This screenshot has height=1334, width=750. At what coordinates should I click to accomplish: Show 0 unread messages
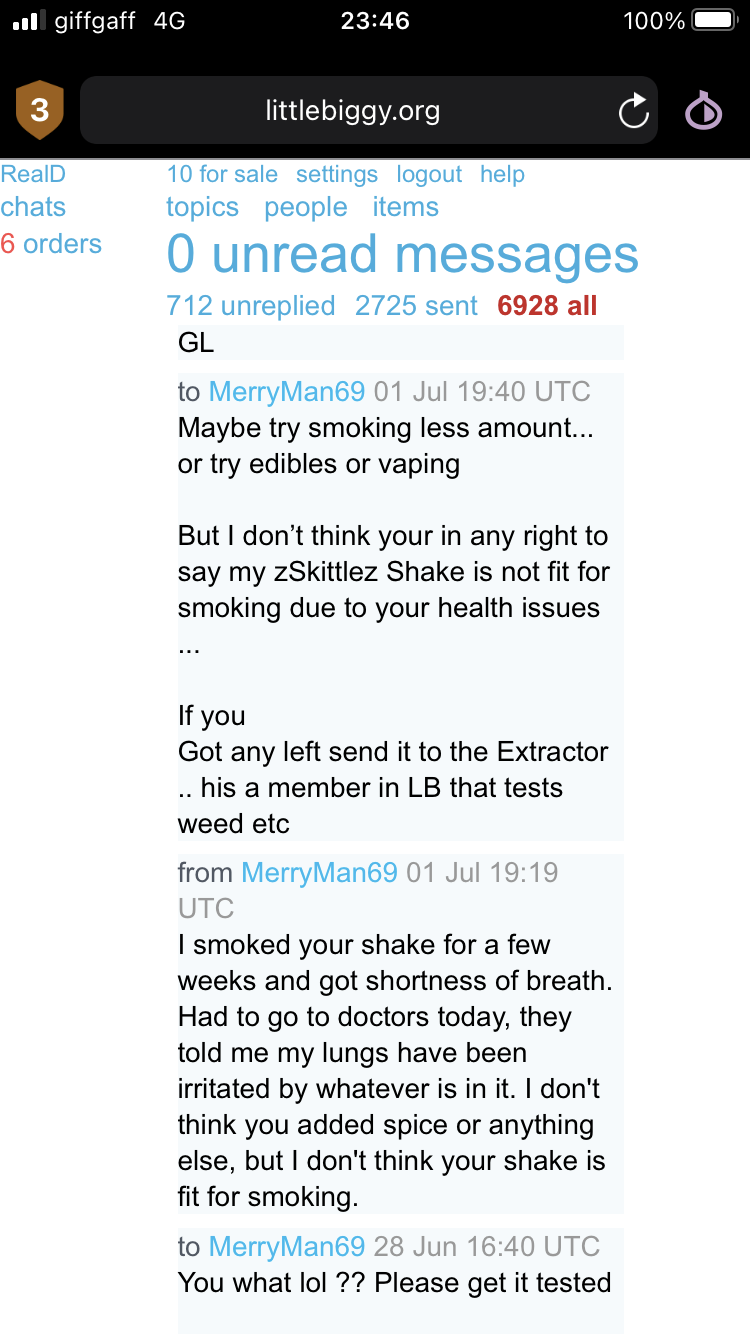click(x=402, y=254)
